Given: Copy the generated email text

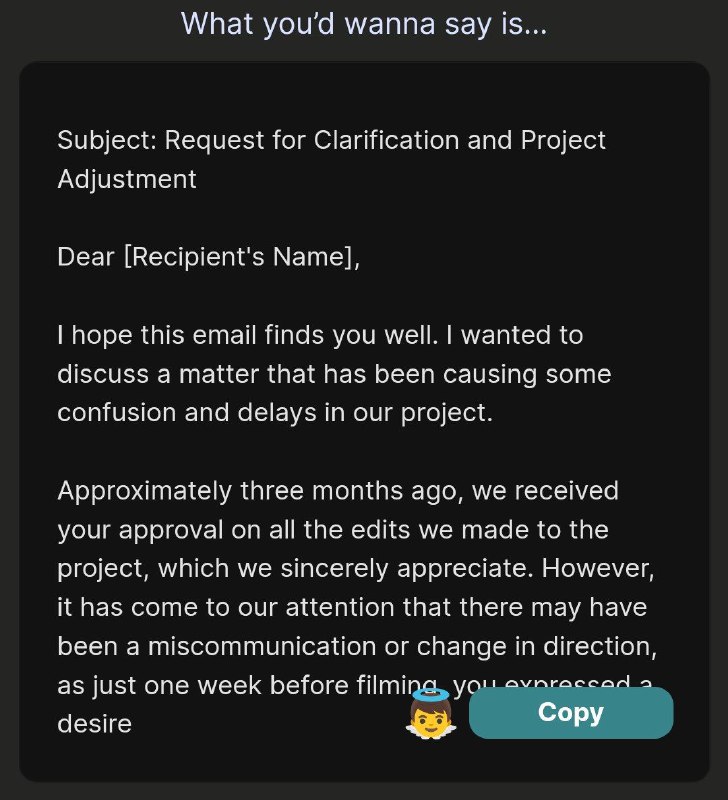Looking at the screenshot, I should coord(571,712).
